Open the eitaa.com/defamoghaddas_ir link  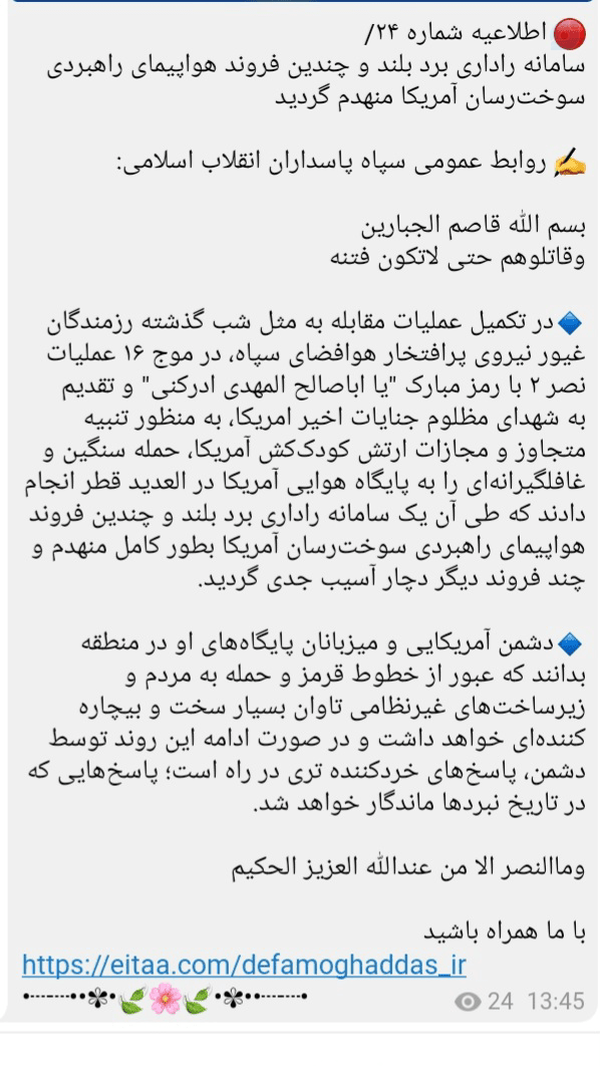(244, 965)
